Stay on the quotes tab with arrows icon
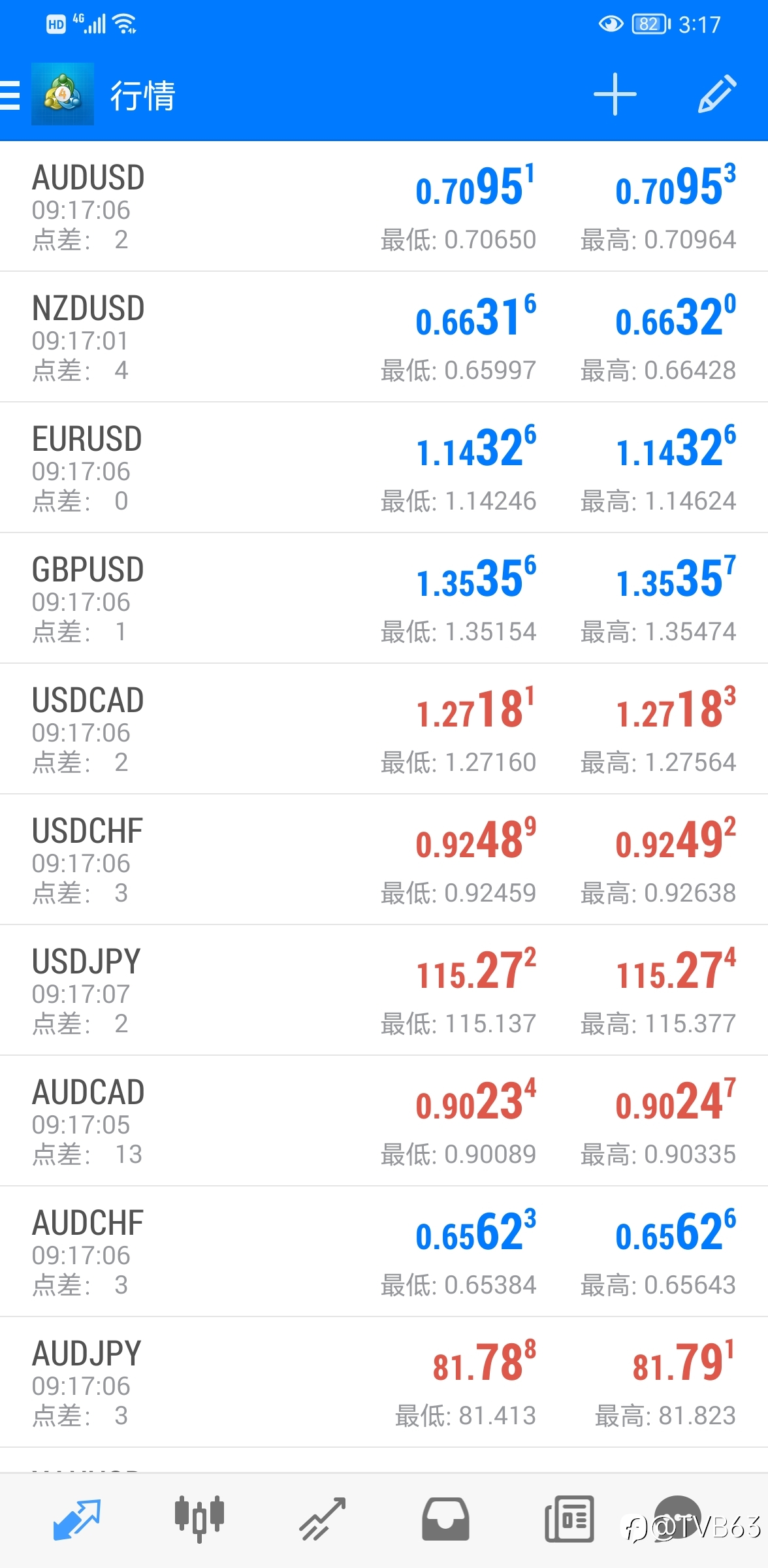 coord(76,1519)
